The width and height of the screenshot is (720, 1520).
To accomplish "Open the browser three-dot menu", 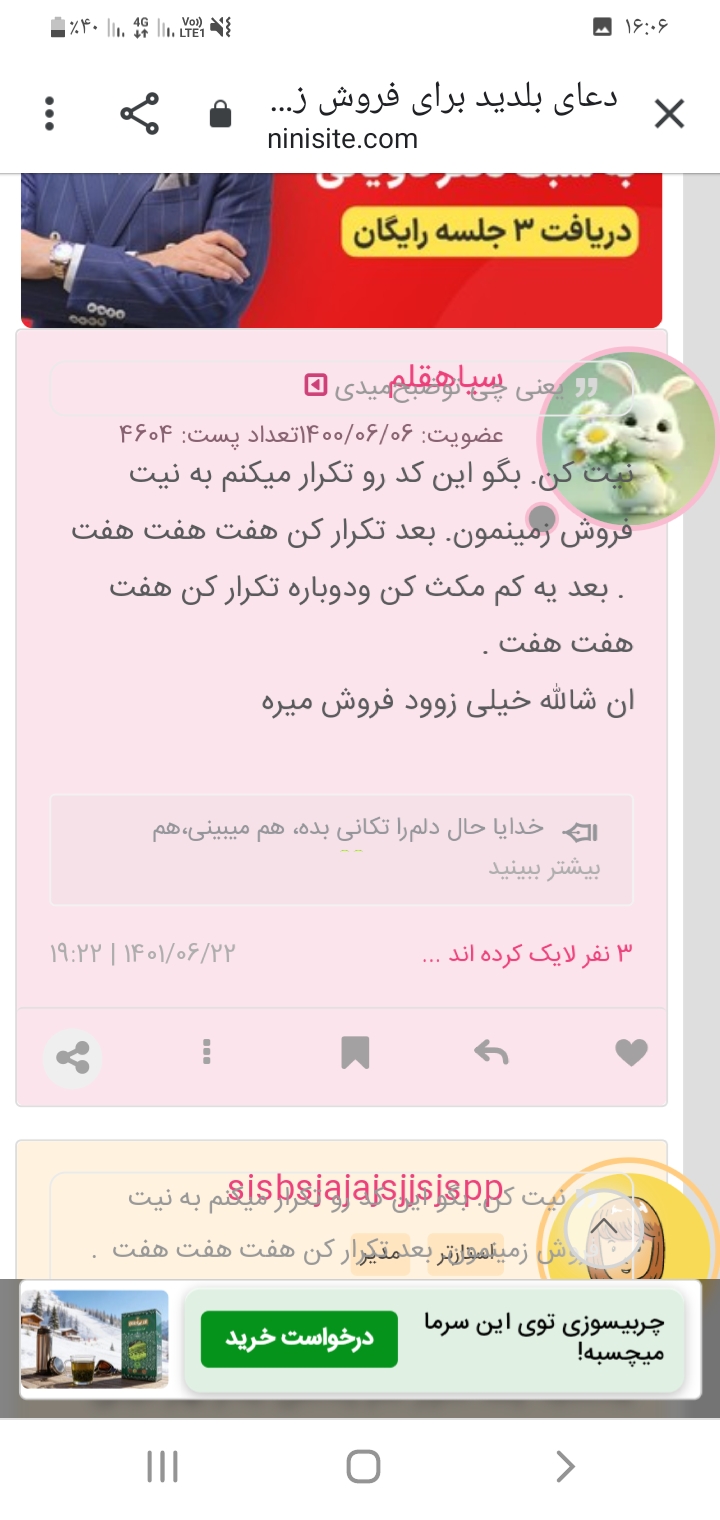I will tap(48, 113).
